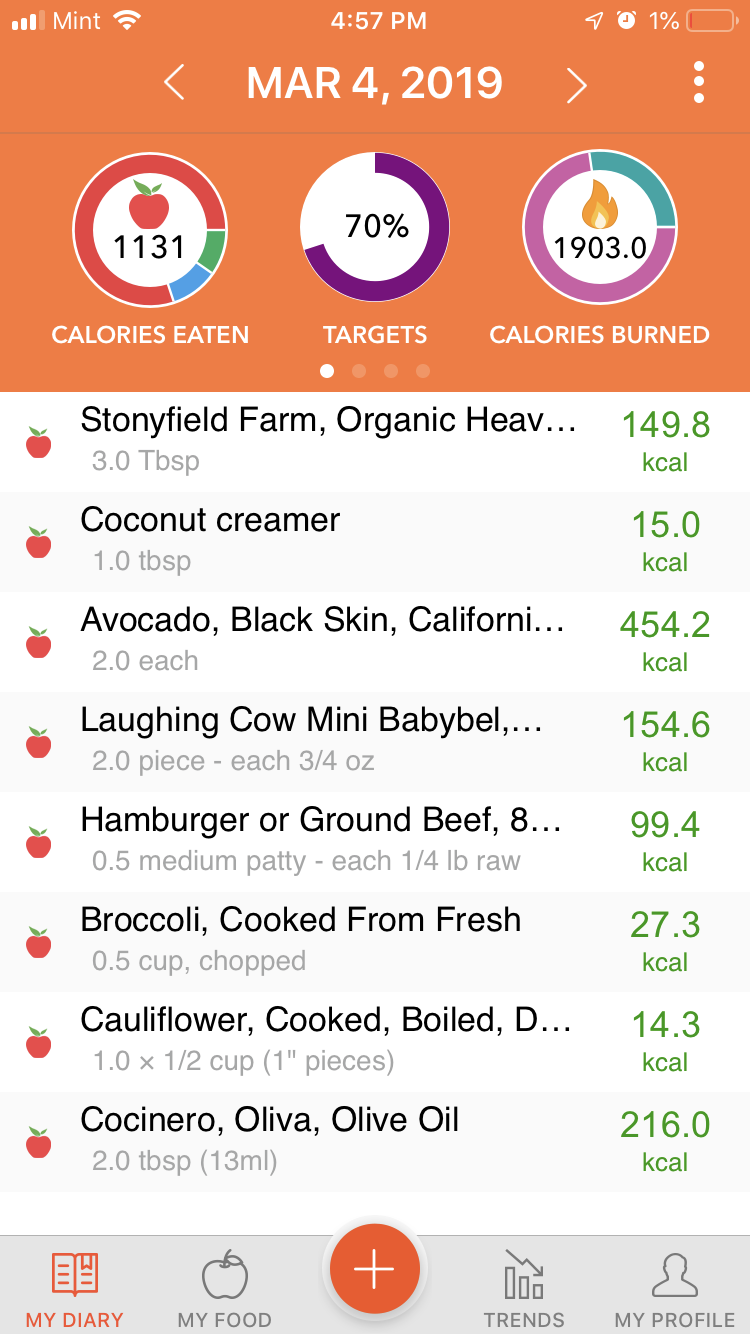This screenshot has width=750, height=1334.
Task: Open the Targets 70% ring
Action: coord(375,227)
